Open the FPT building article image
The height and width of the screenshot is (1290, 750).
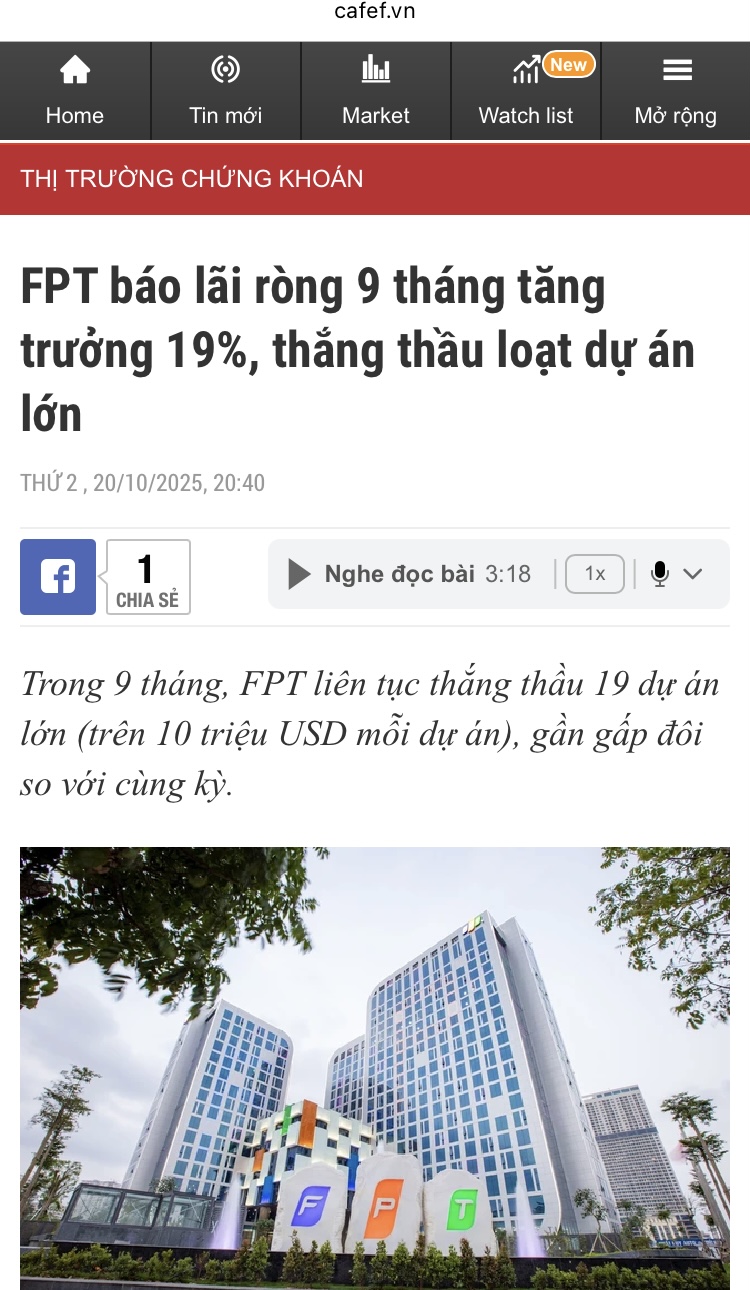(375, 1067)
